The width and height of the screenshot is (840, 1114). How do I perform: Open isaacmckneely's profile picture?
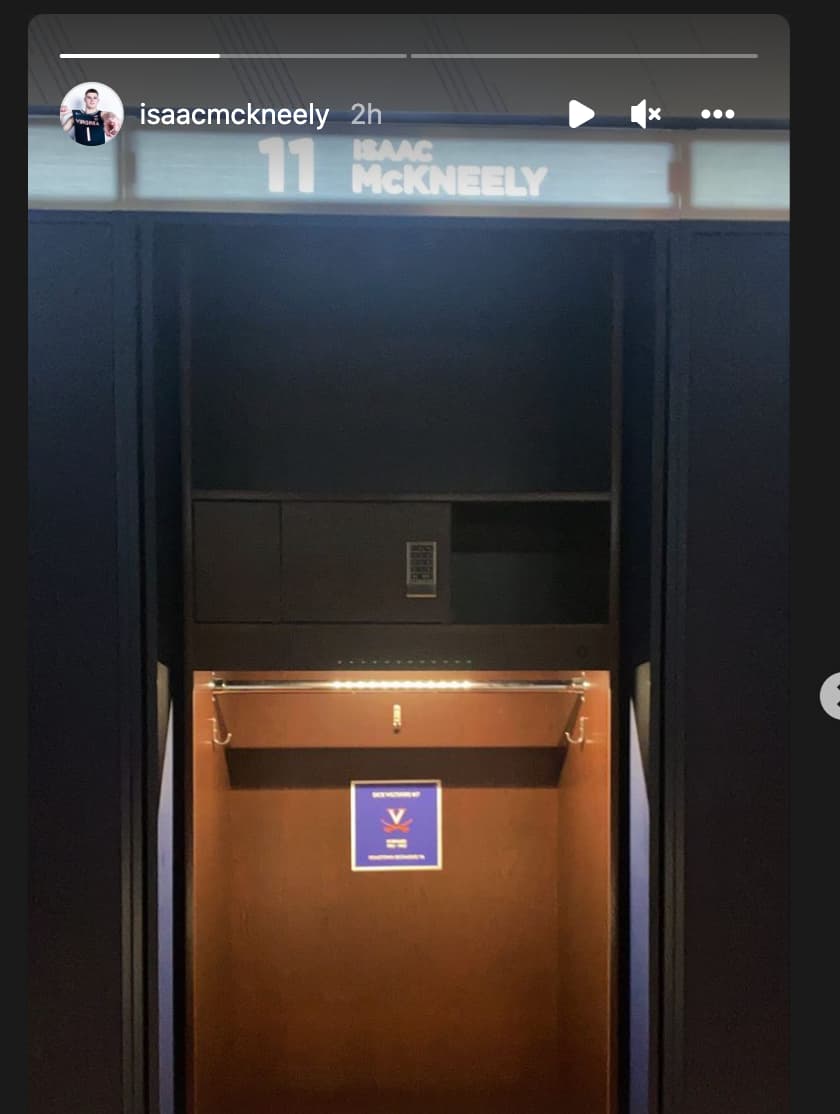tap(91, 114)
